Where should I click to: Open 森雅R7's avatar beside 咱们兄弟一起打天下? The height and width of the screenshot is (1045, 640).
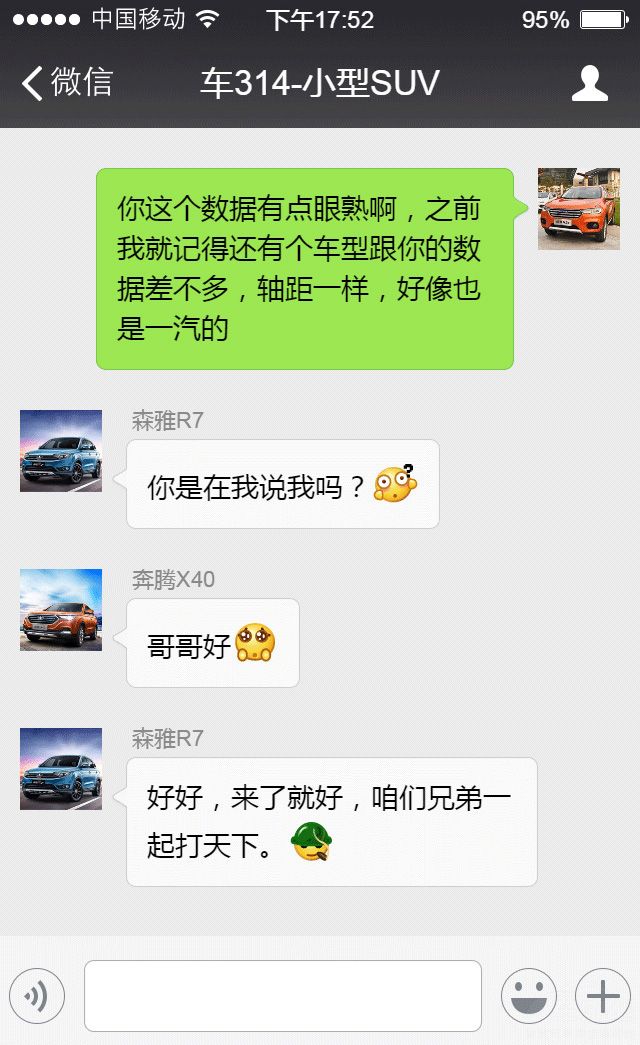coord(61,769)
